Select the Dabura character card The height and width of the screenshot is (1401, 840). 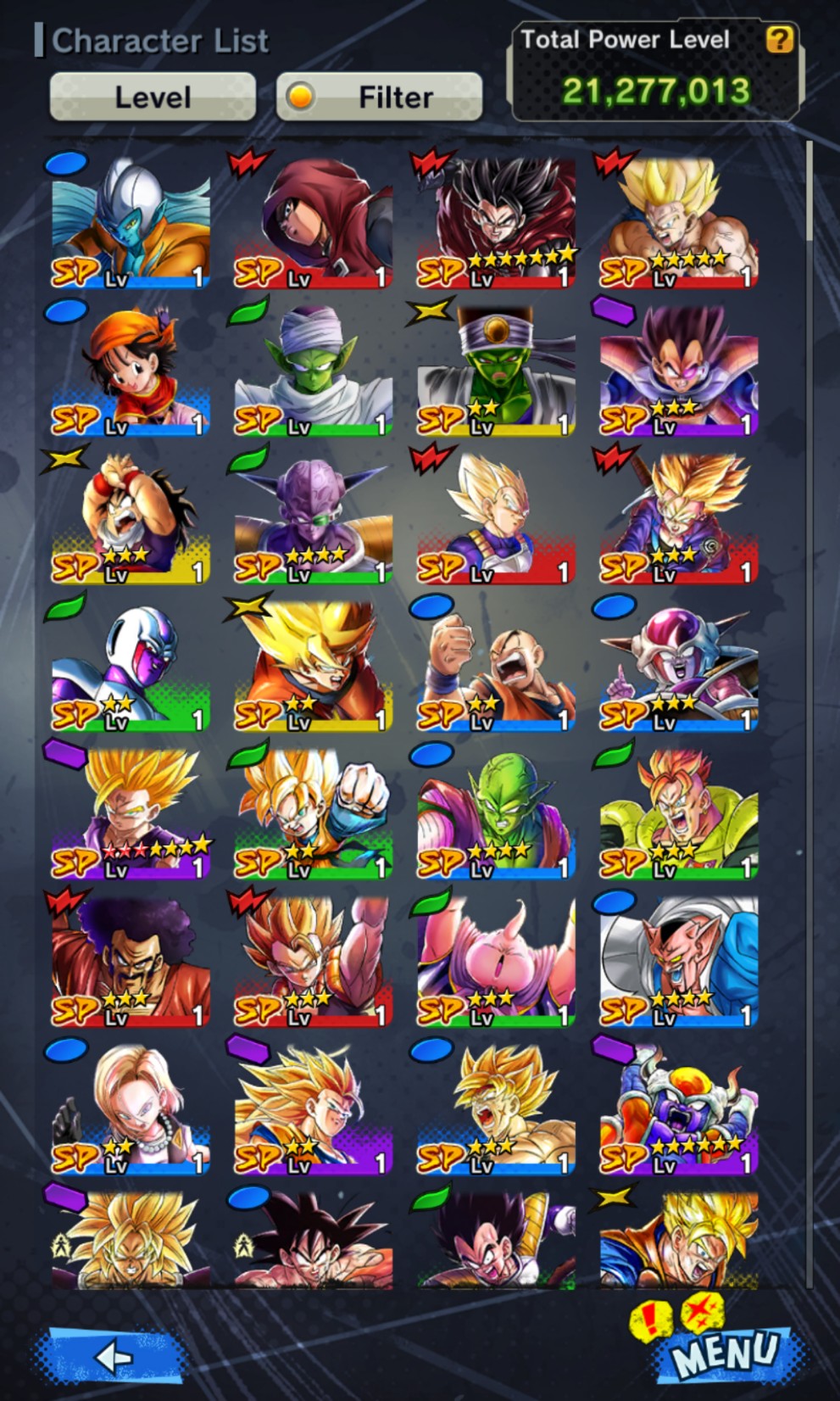(680, 962)
